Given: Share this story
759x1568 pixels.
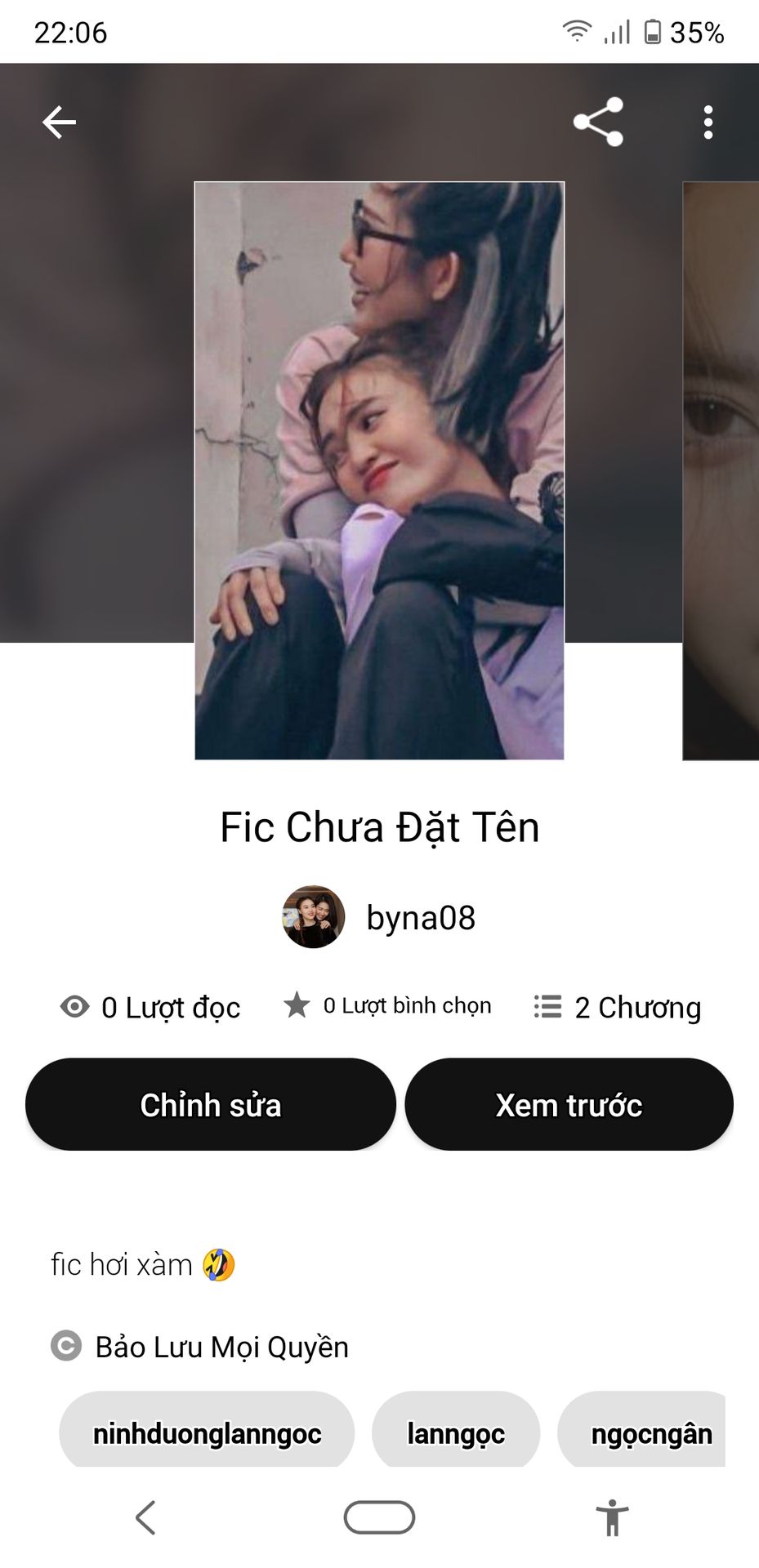Looking at the screenshot, I should click(x=598, y=122).
